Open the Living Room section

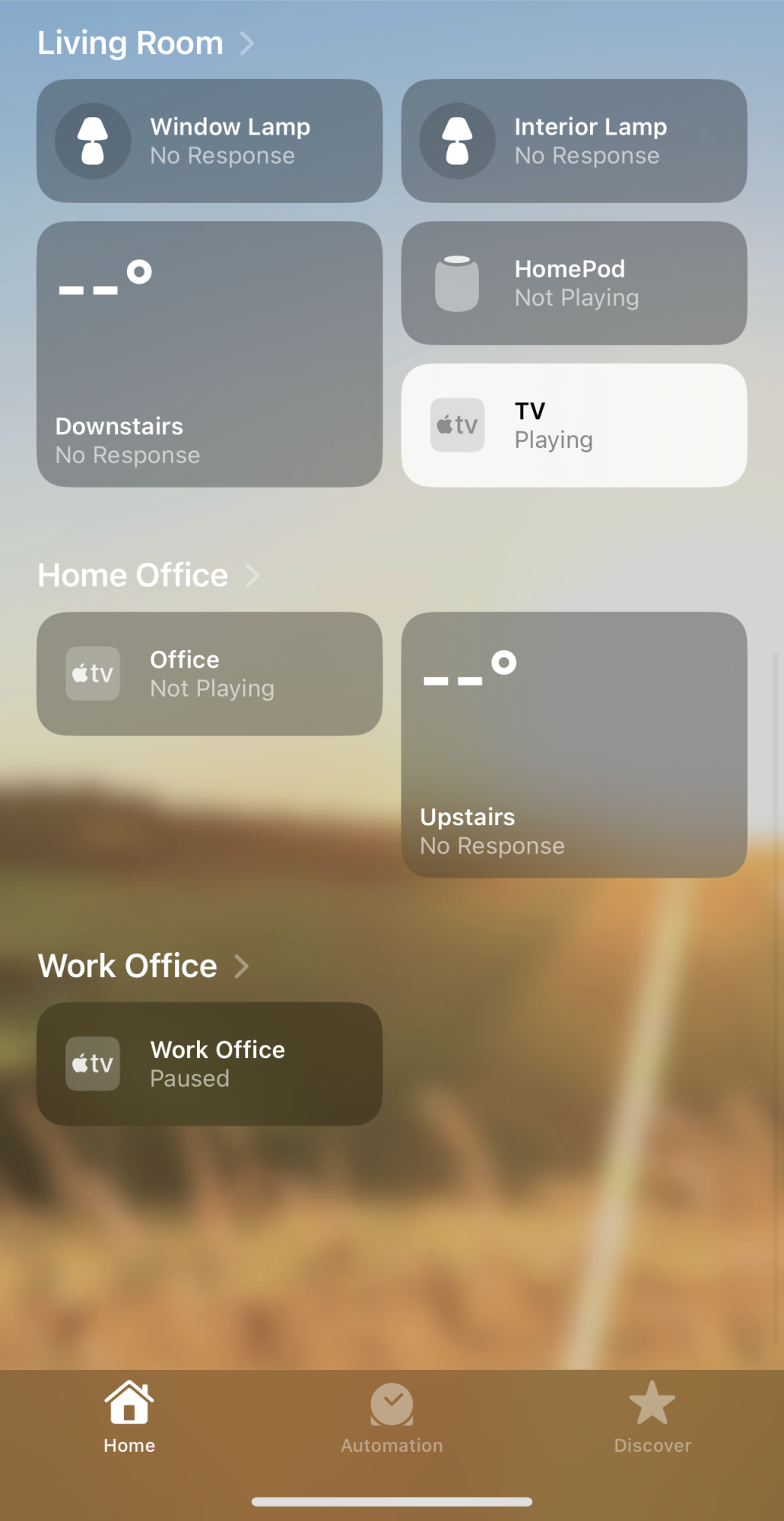coord(144,43)
